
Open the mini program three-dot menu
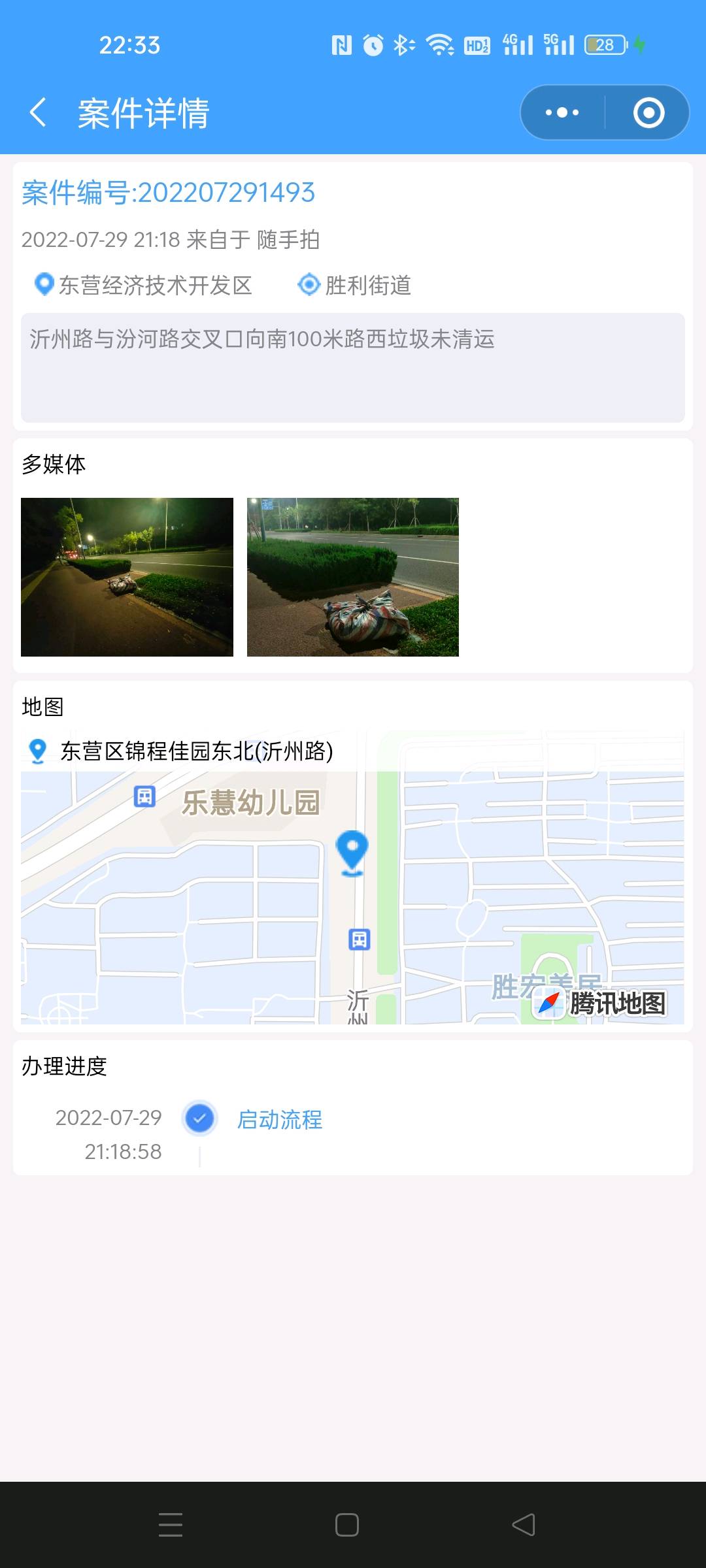(x=562, y=112)
